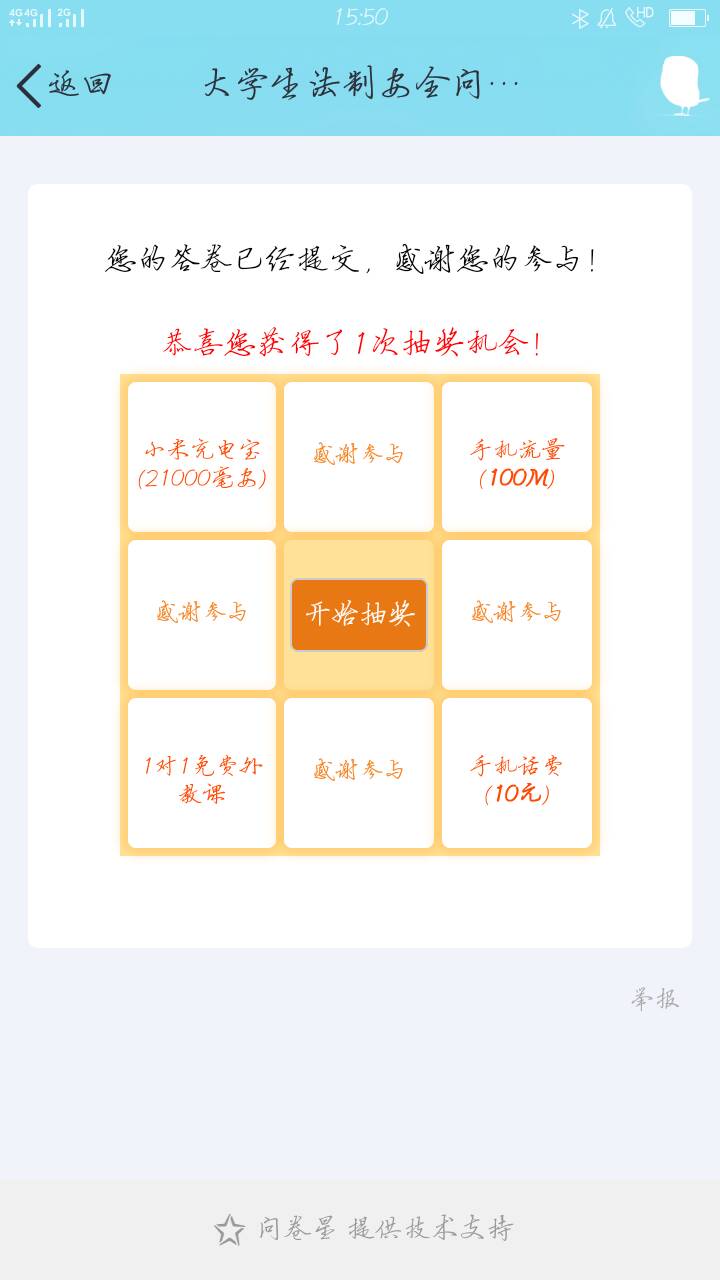Open the 问卷星 技术支持 link
The image size is (720, 1280).
[x=365, y=1229]
